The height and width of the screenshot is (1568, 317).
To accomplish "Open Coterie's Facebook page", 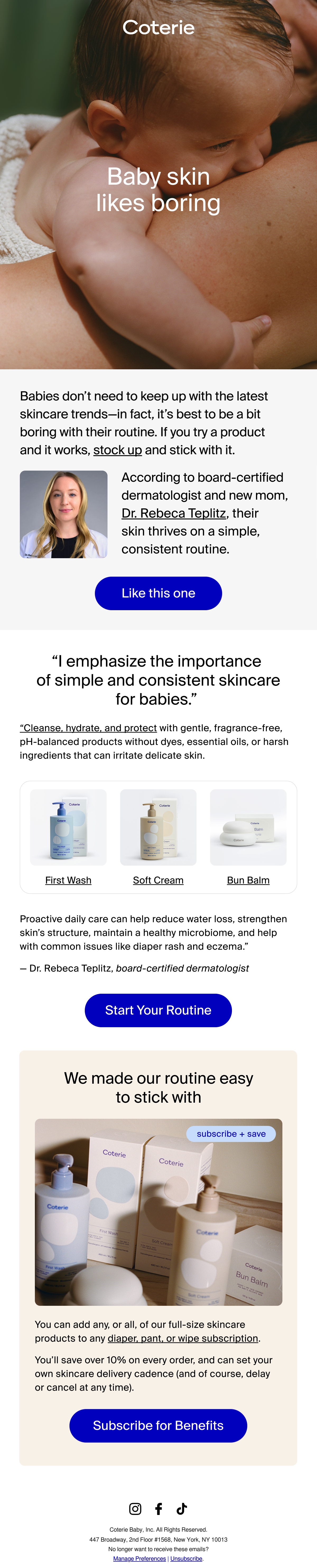I will coord(158,1508).
